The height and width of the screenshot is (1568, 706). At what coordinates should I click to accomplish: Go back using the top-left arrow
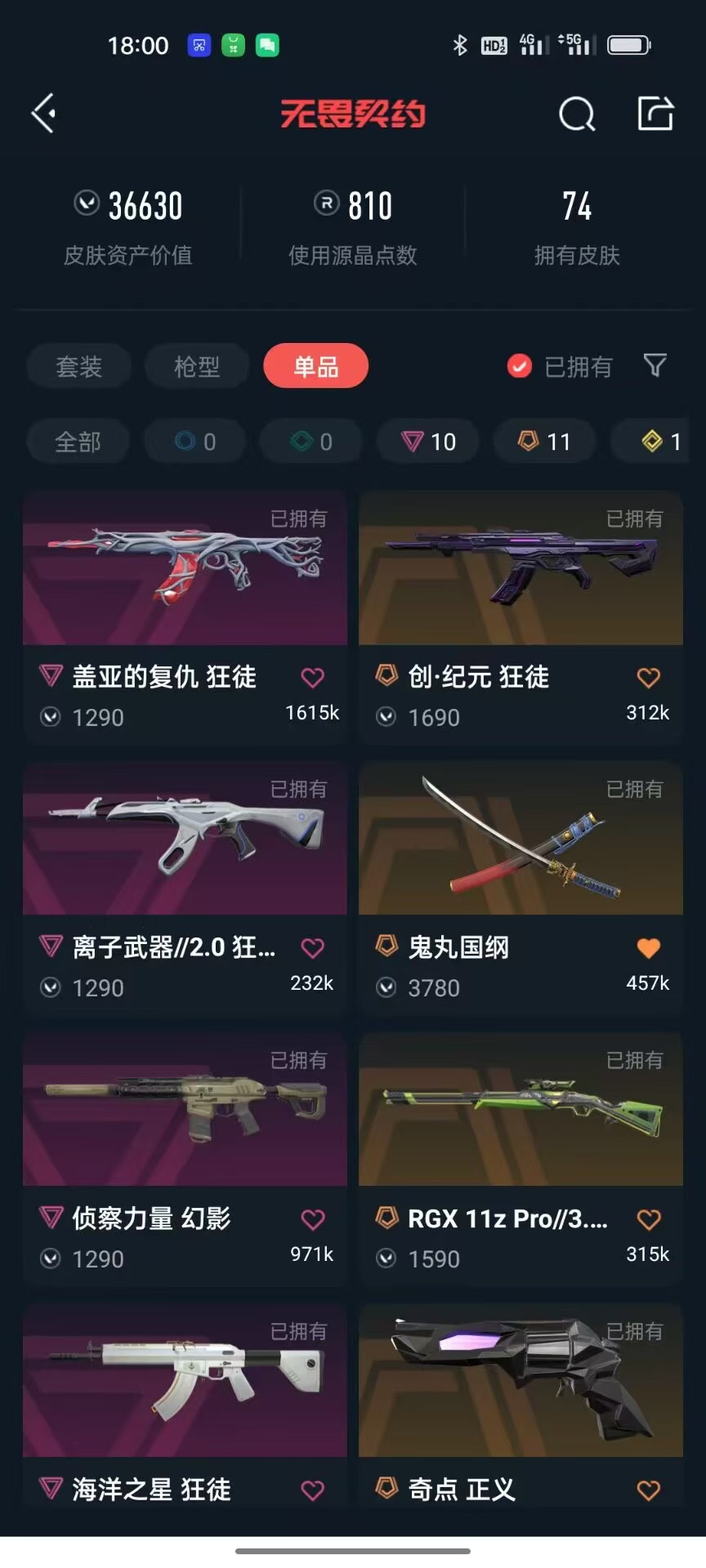click(44, 113)
